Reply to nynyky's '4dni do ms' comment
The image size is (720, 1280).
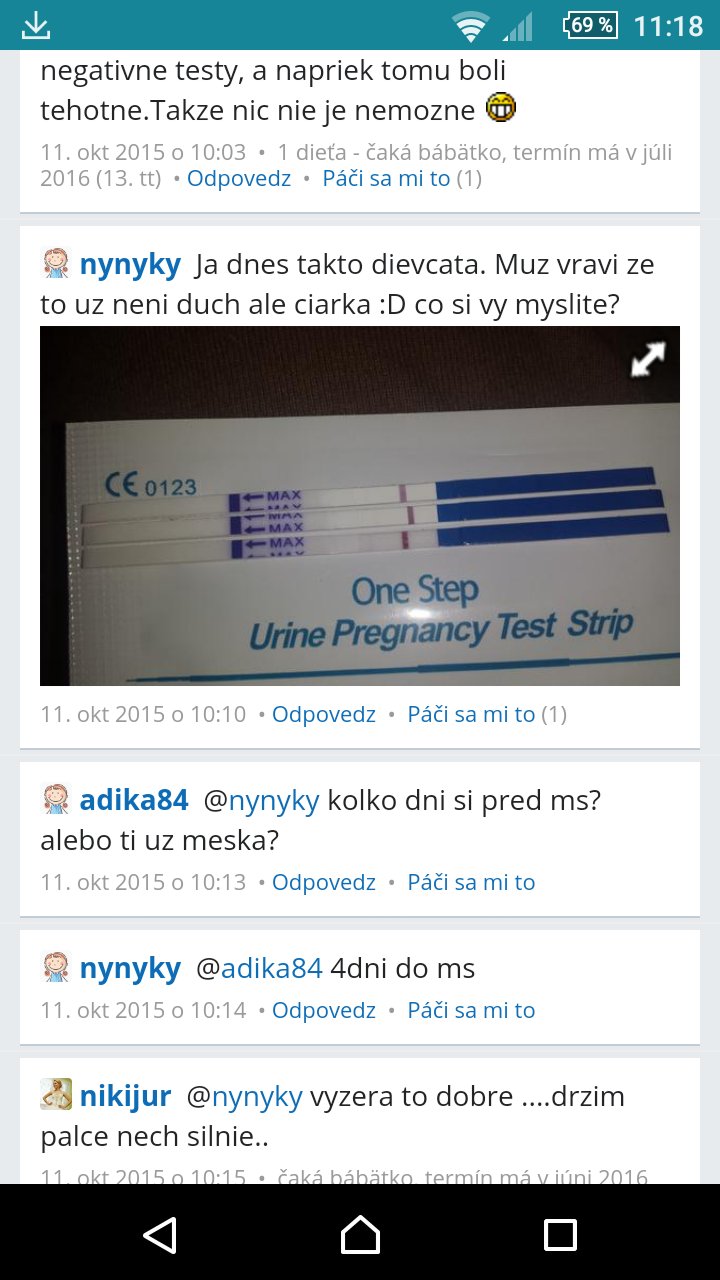[x=324, y=1011]
